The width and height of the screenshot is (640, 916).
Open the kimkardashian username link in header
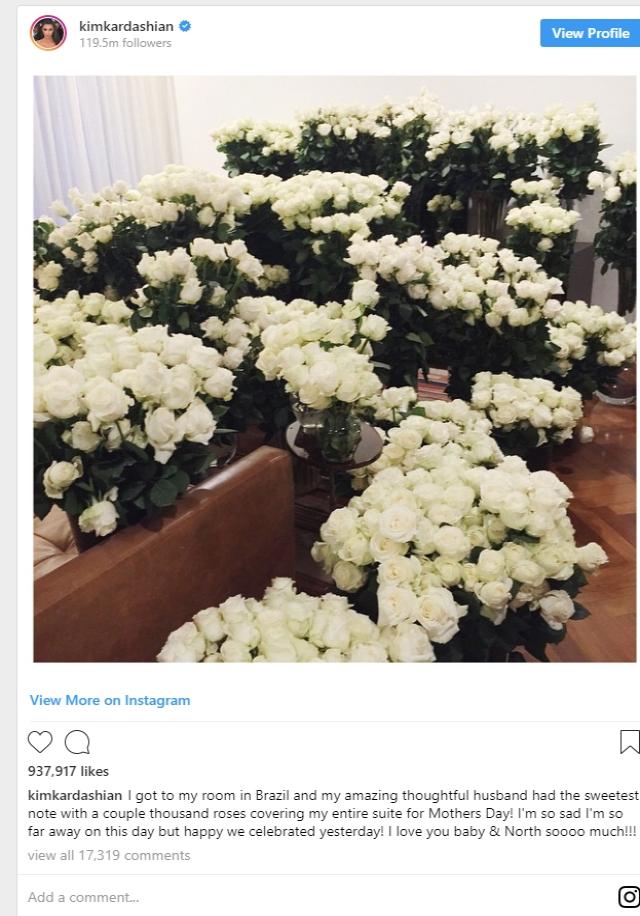click(125, 26)
